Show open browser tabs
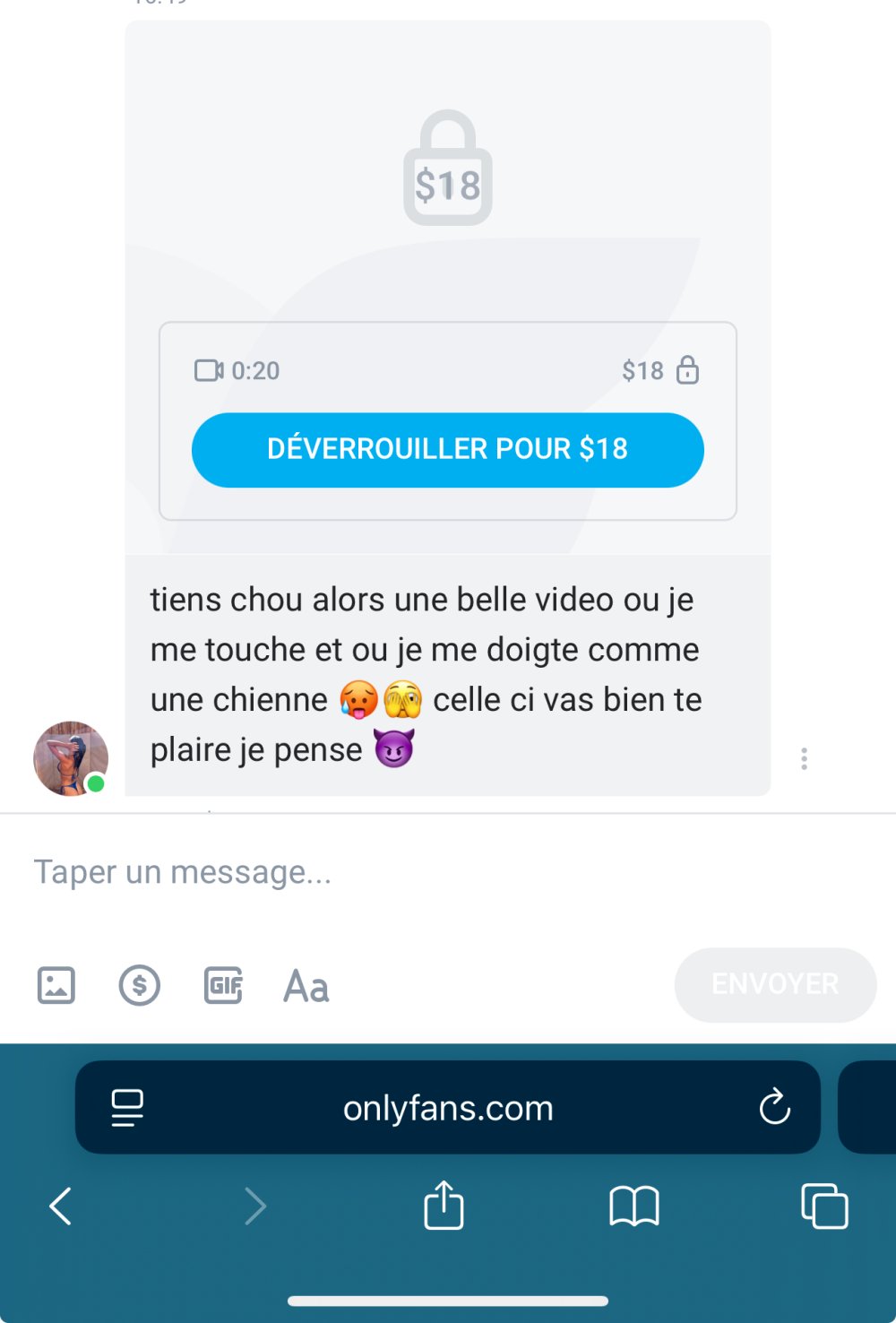The width and height of the screenshot is (896, 1323). 824,1206
